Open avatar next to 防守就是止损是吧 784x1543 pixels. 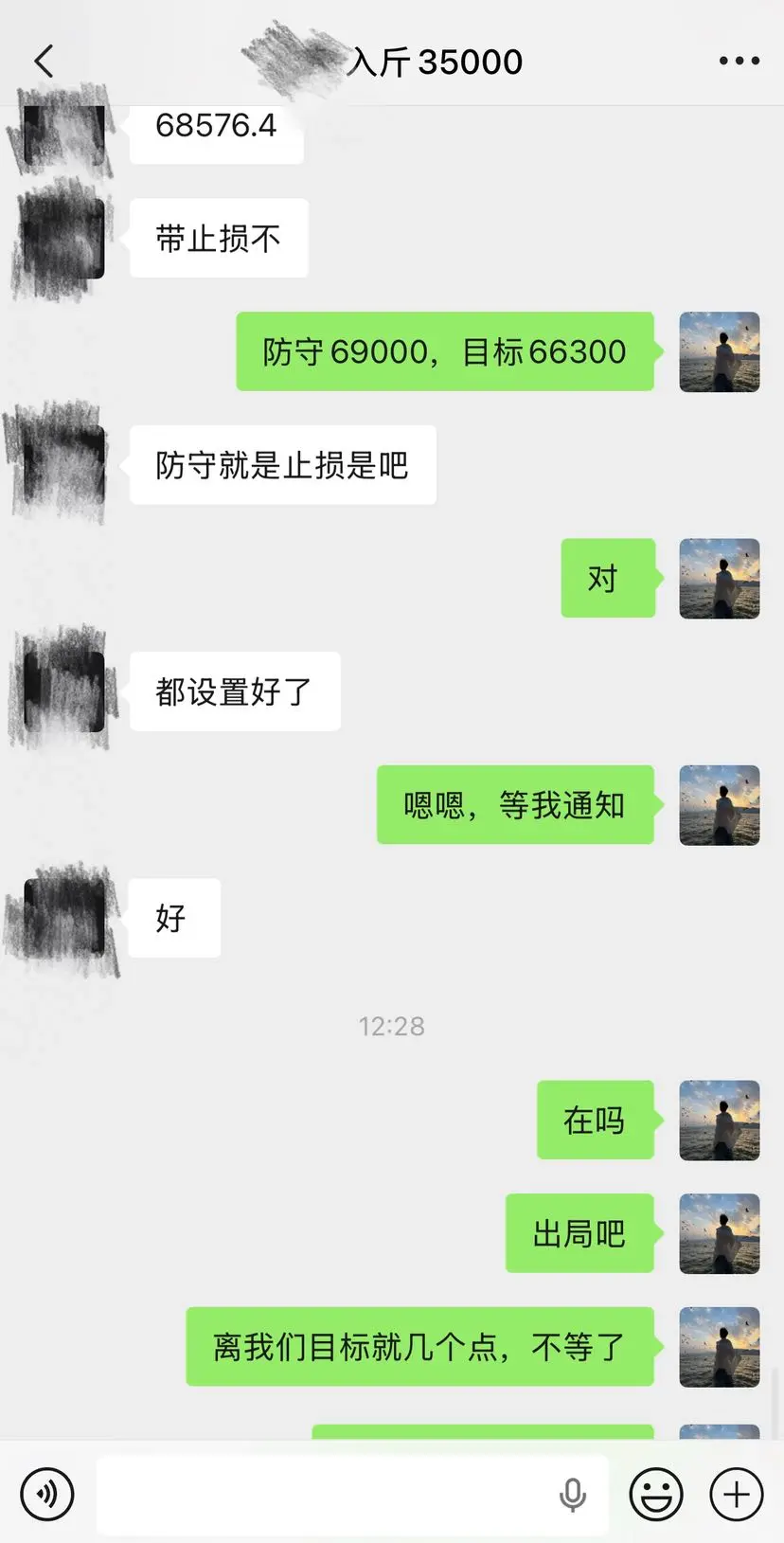point(62,465)
